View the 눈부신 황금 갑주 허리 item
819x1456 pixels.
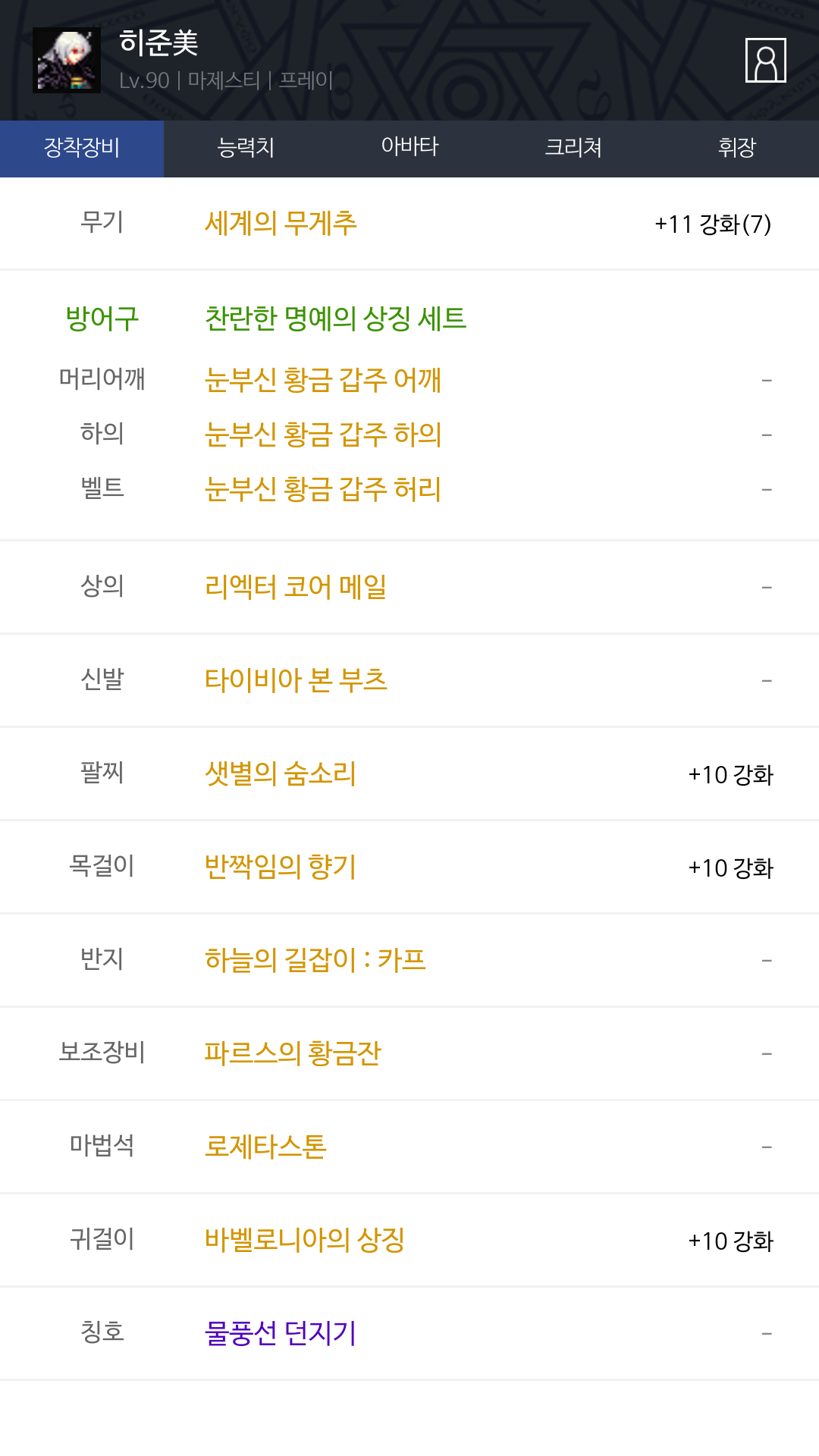[323, 489]
